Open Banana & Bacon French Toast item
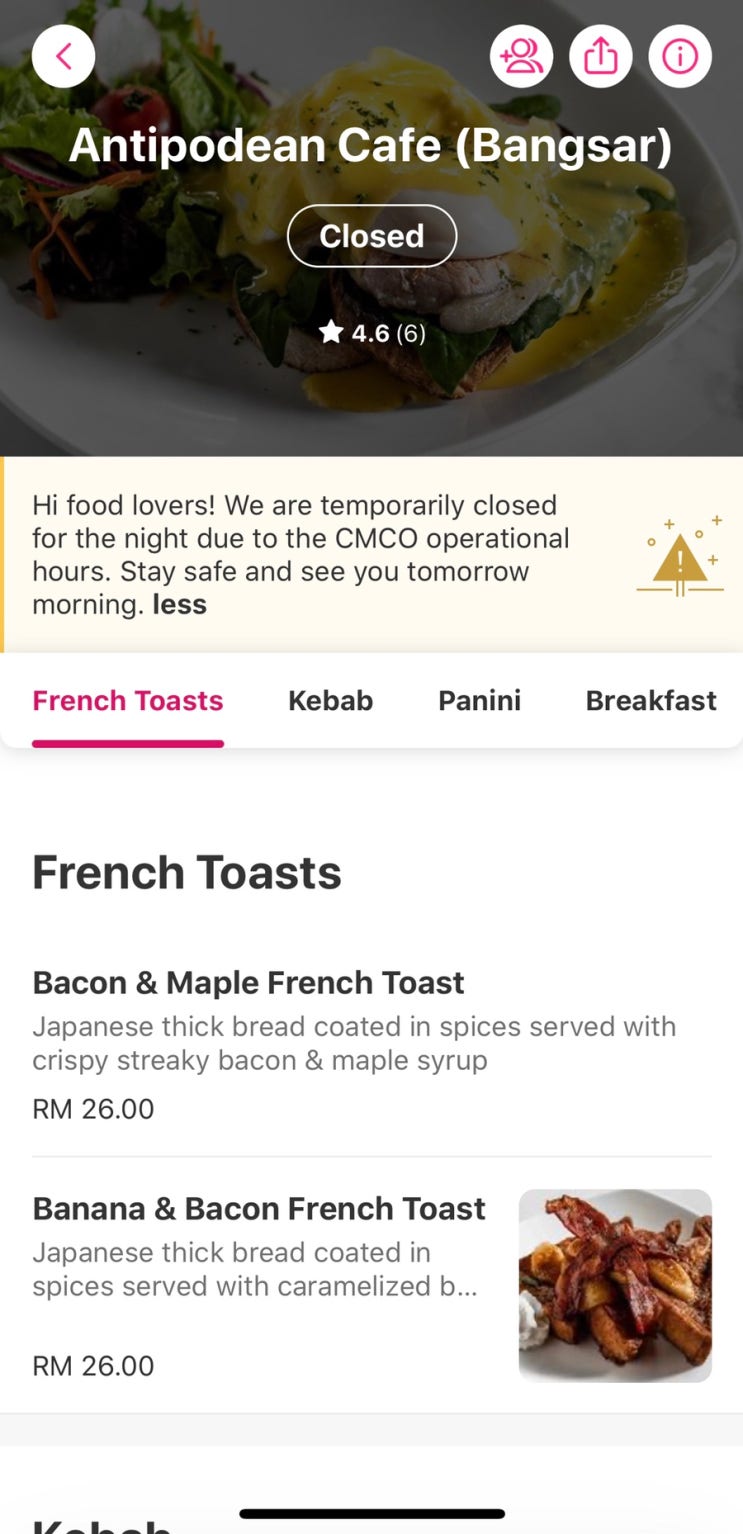The width and height of the screenshot is (743, 1534). click(259, 1209)
